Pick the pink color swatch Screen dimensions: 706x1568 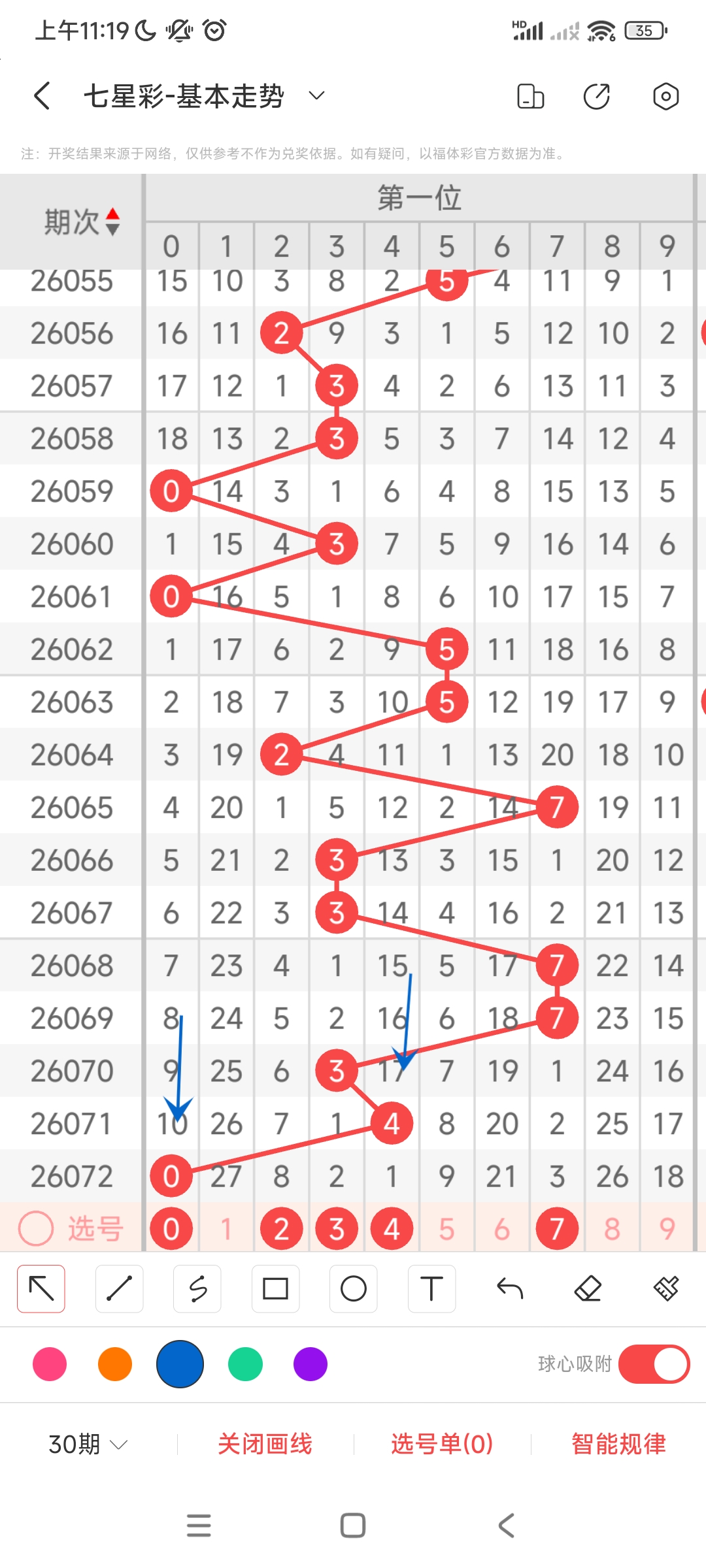[50, 1364]
